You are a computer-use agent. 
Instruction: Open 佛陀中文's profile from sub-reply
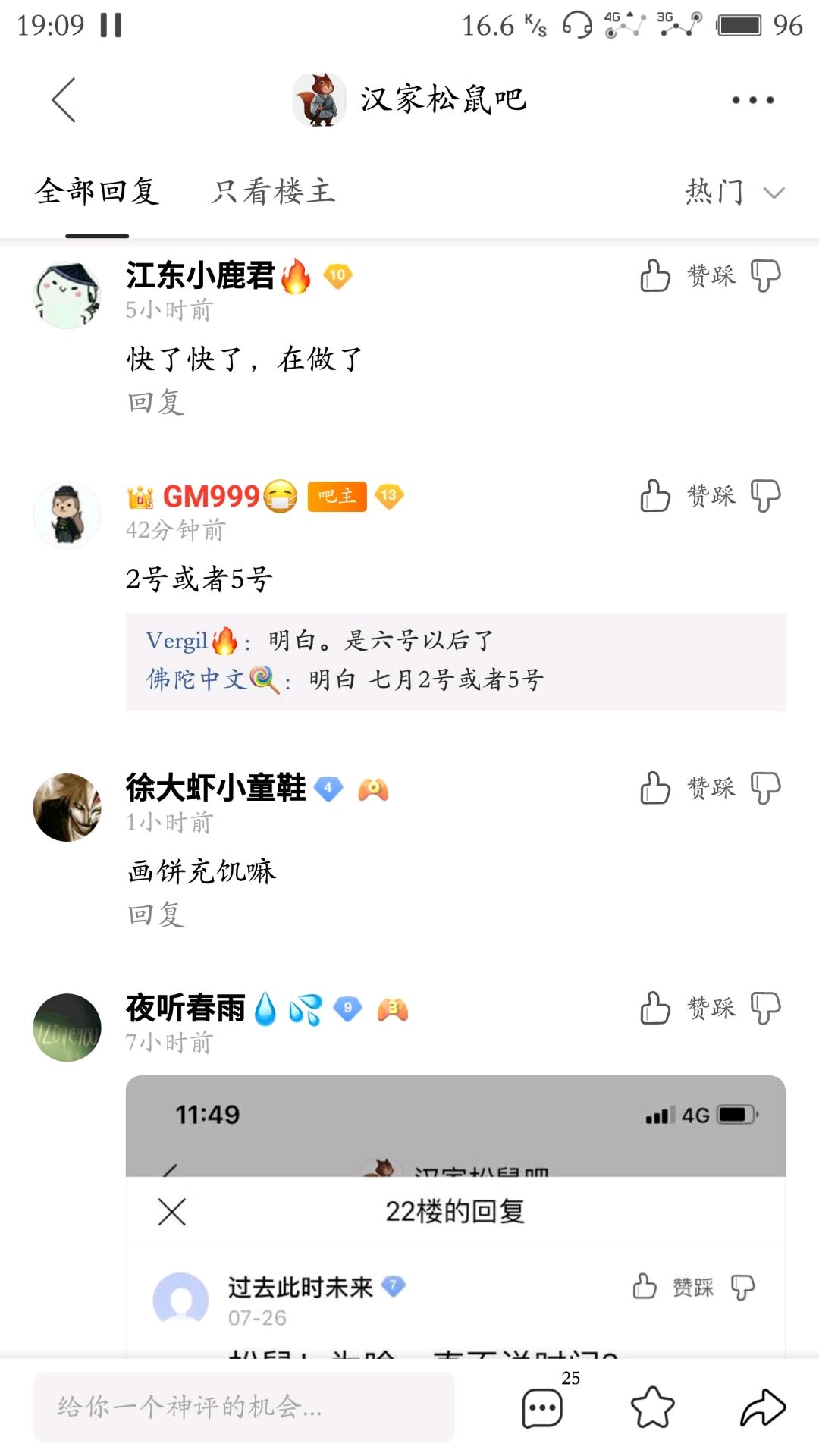pyautogui.click(x=196, y=679)
